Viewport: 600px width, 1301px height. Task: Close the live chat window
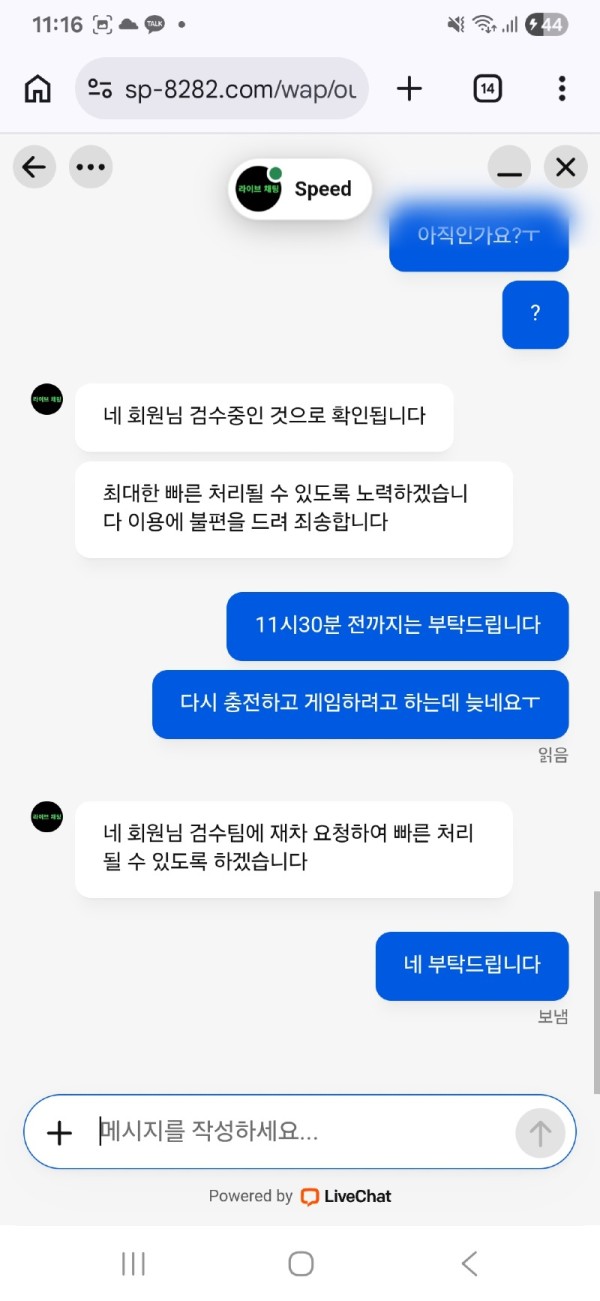(x=565, y=167)
